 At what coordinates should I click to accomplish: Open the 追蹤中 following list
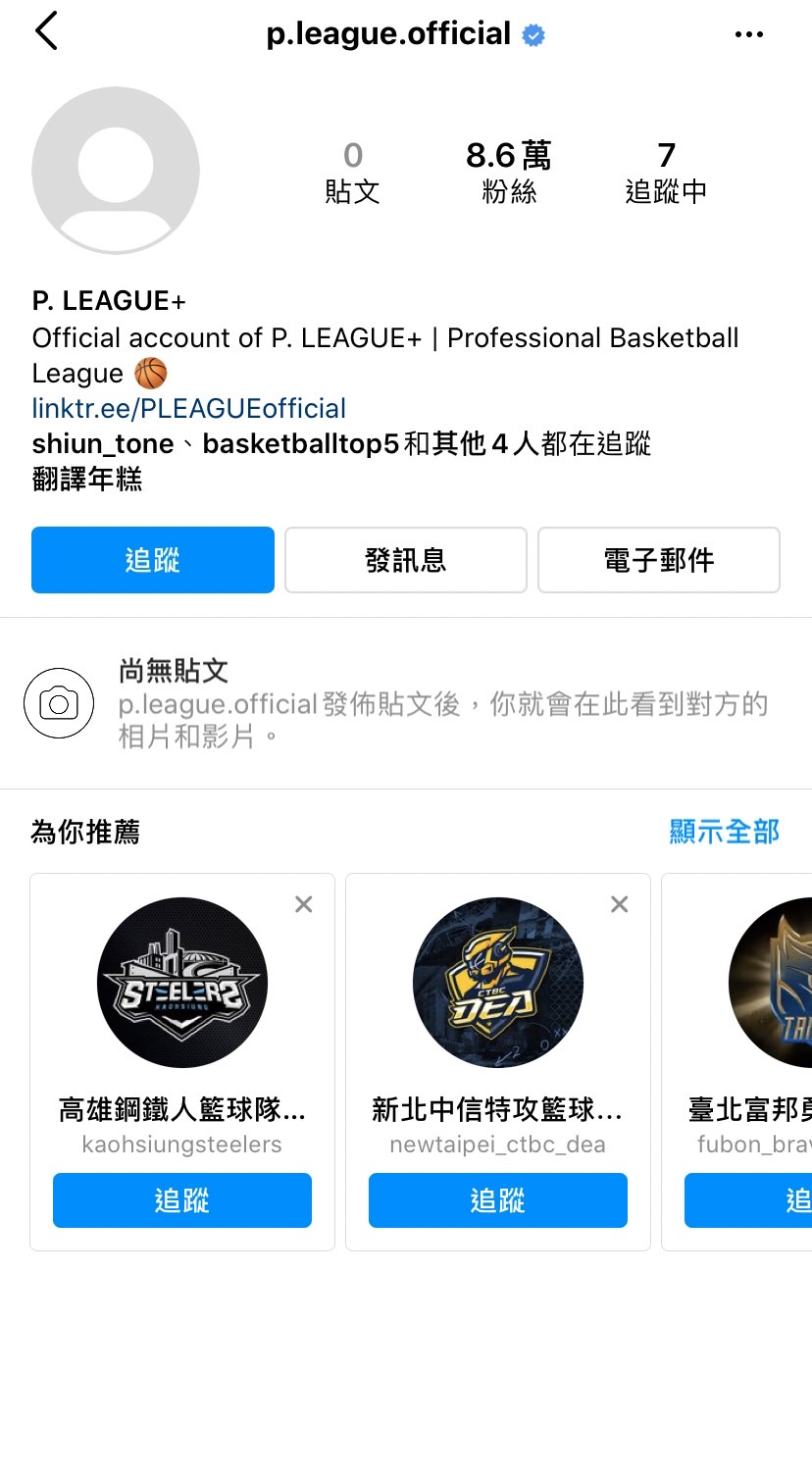[667, 172]
